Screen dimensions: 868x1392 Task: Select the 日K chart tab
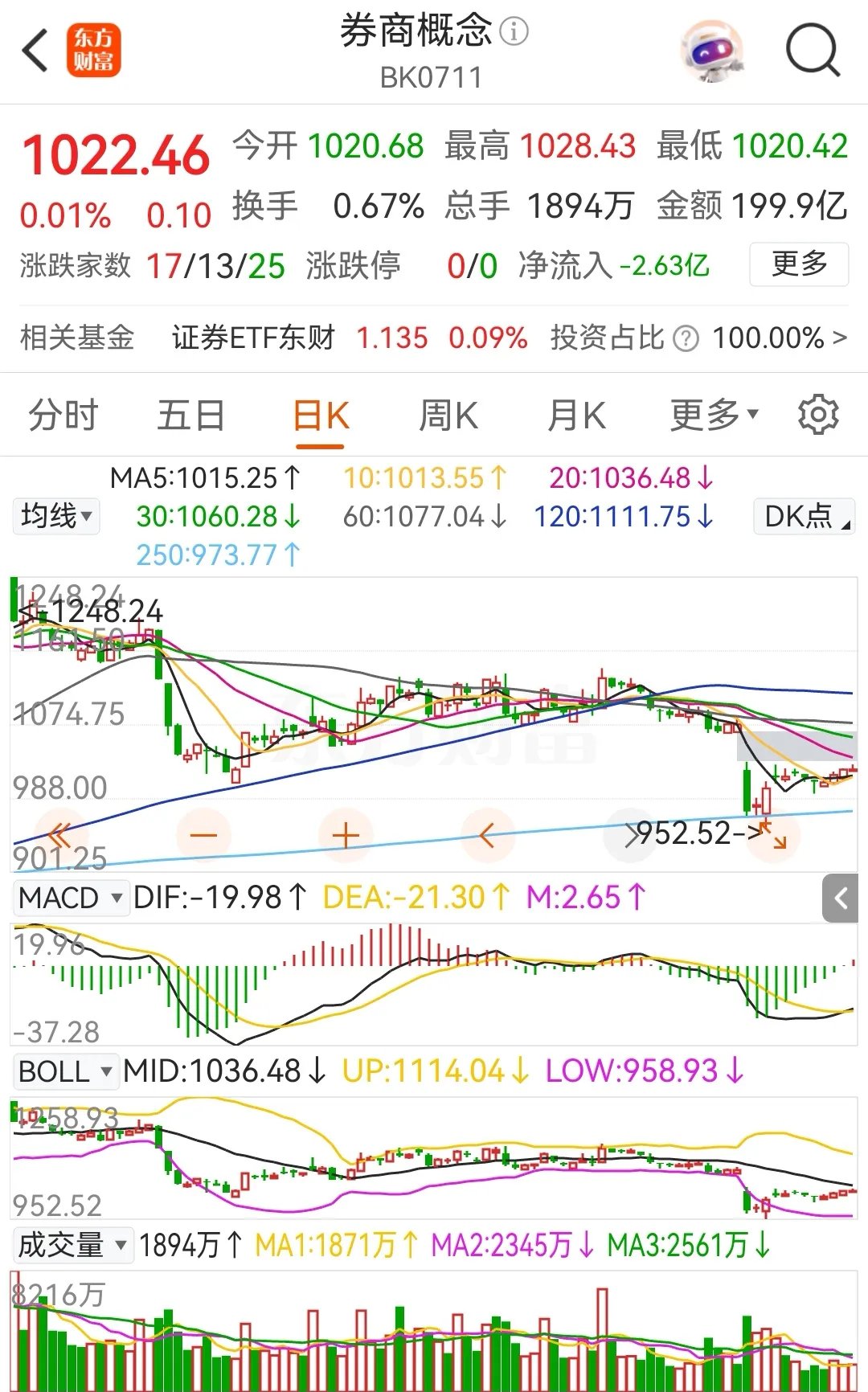320,416
